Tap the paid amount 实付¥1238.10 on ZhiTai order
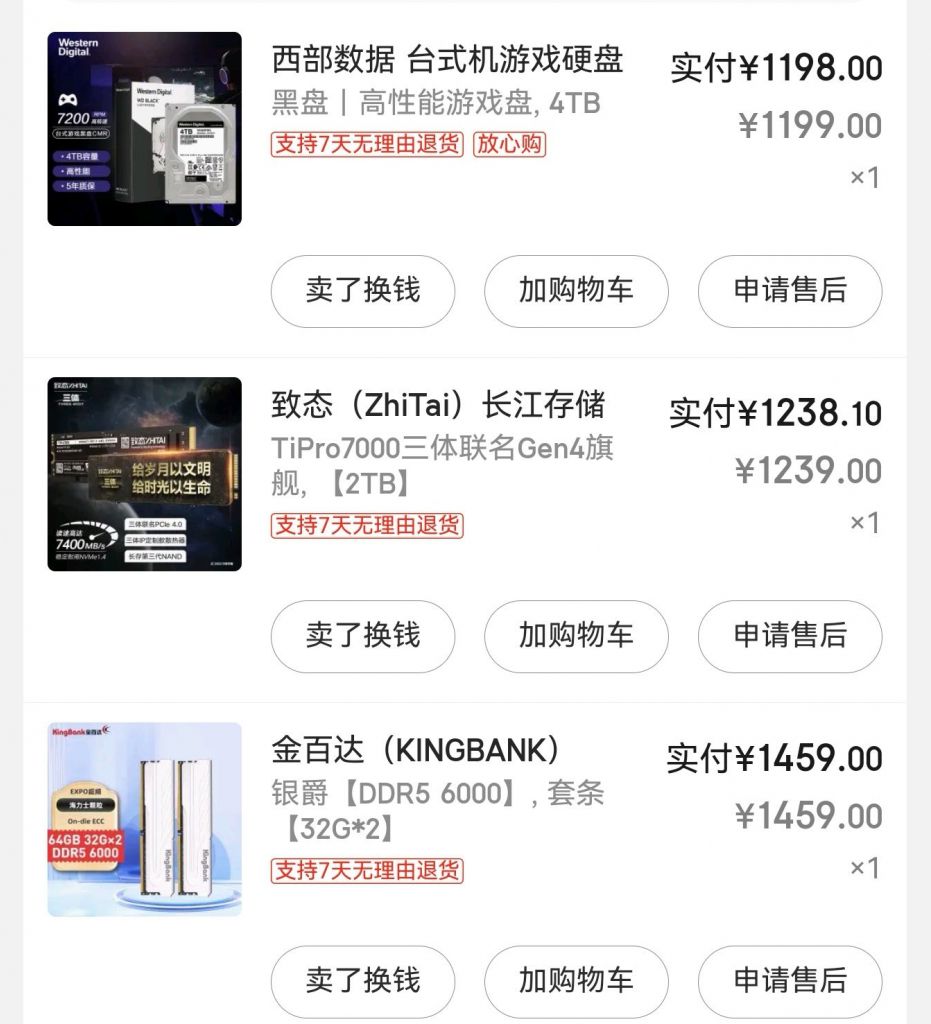Screen dimensions: 931x1024 click(776, 413)
